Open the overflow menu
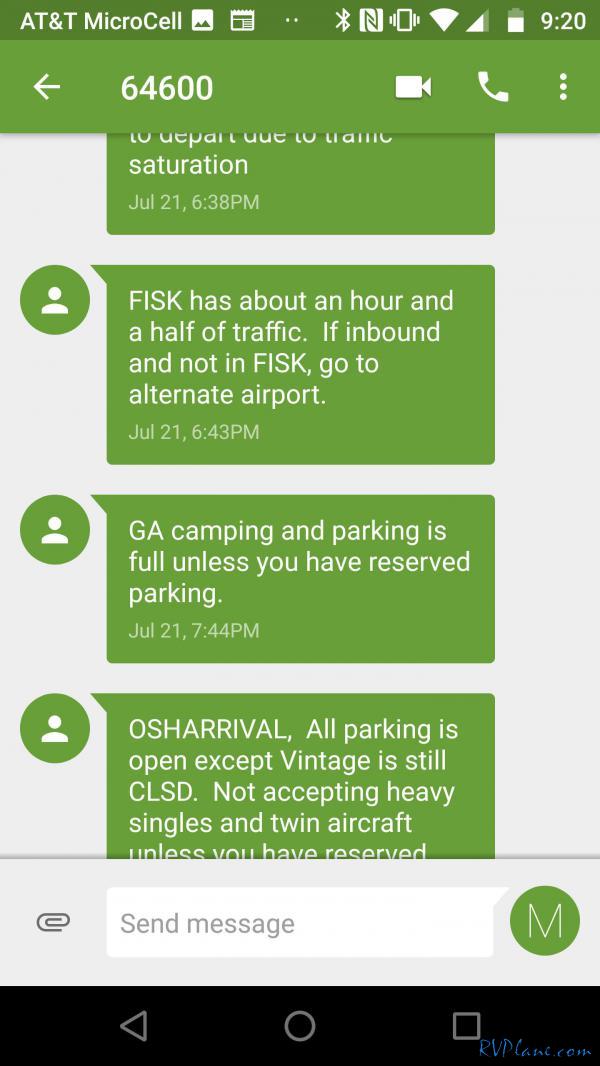This screenshot has height=1066, width=600. coord(563,87)
